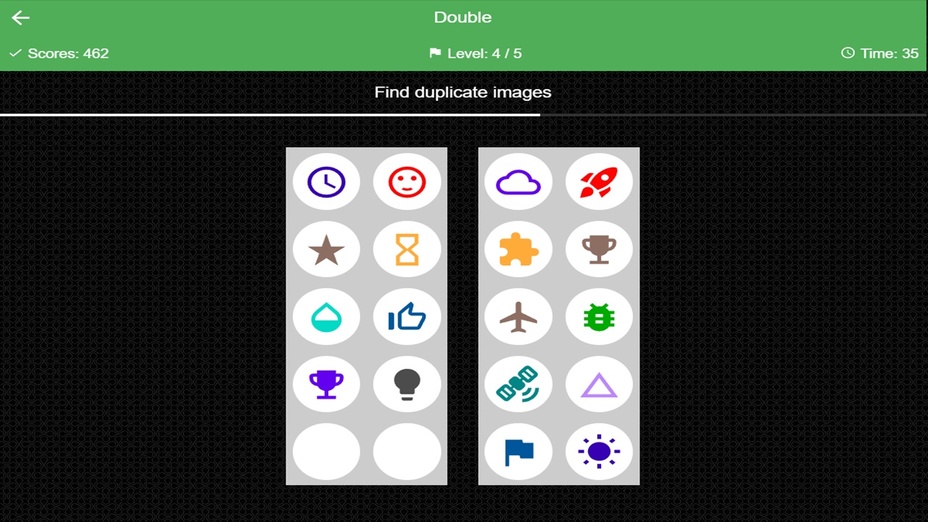Viewport: 928px width, 522px height.
Task: Choose the orange puzzle piece tile
Action: 518,249
